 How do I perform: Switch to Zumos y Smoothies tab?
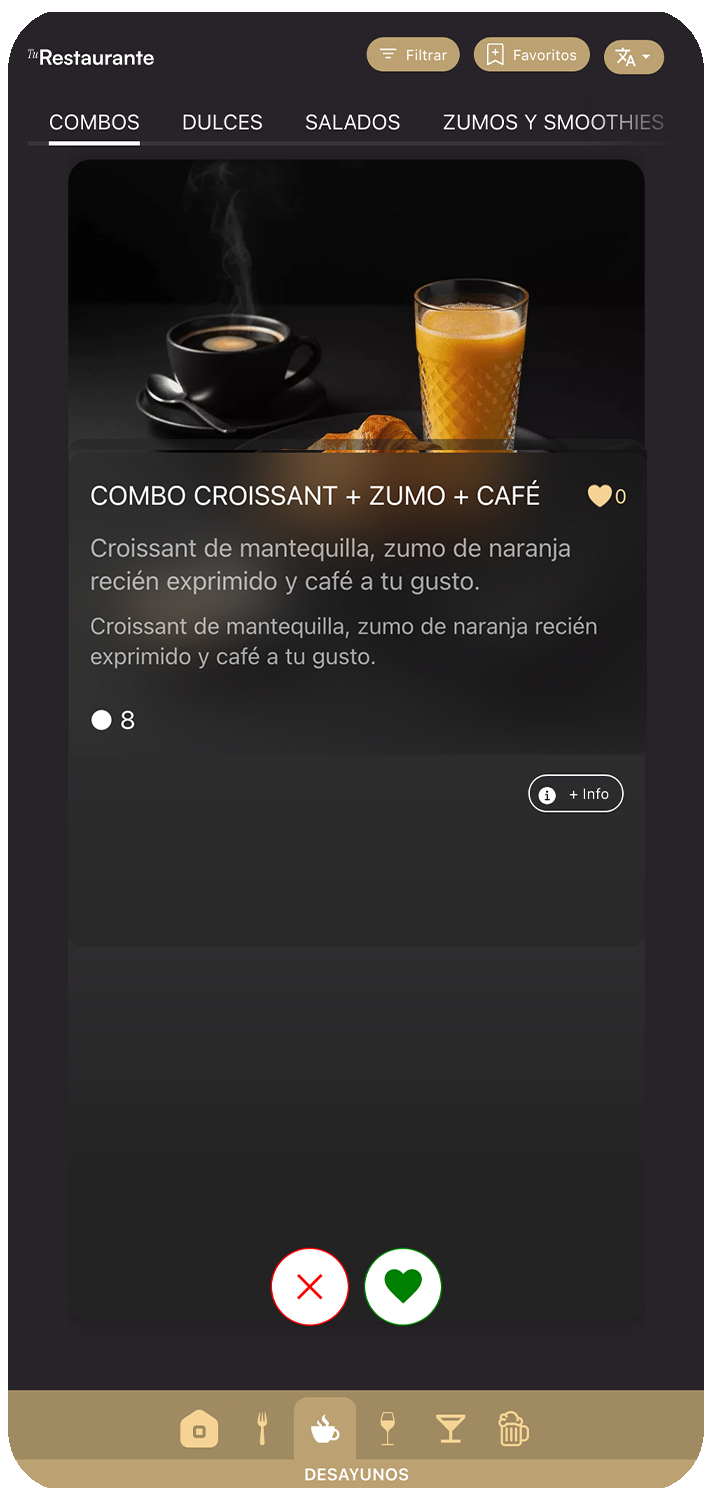(553, 123)
